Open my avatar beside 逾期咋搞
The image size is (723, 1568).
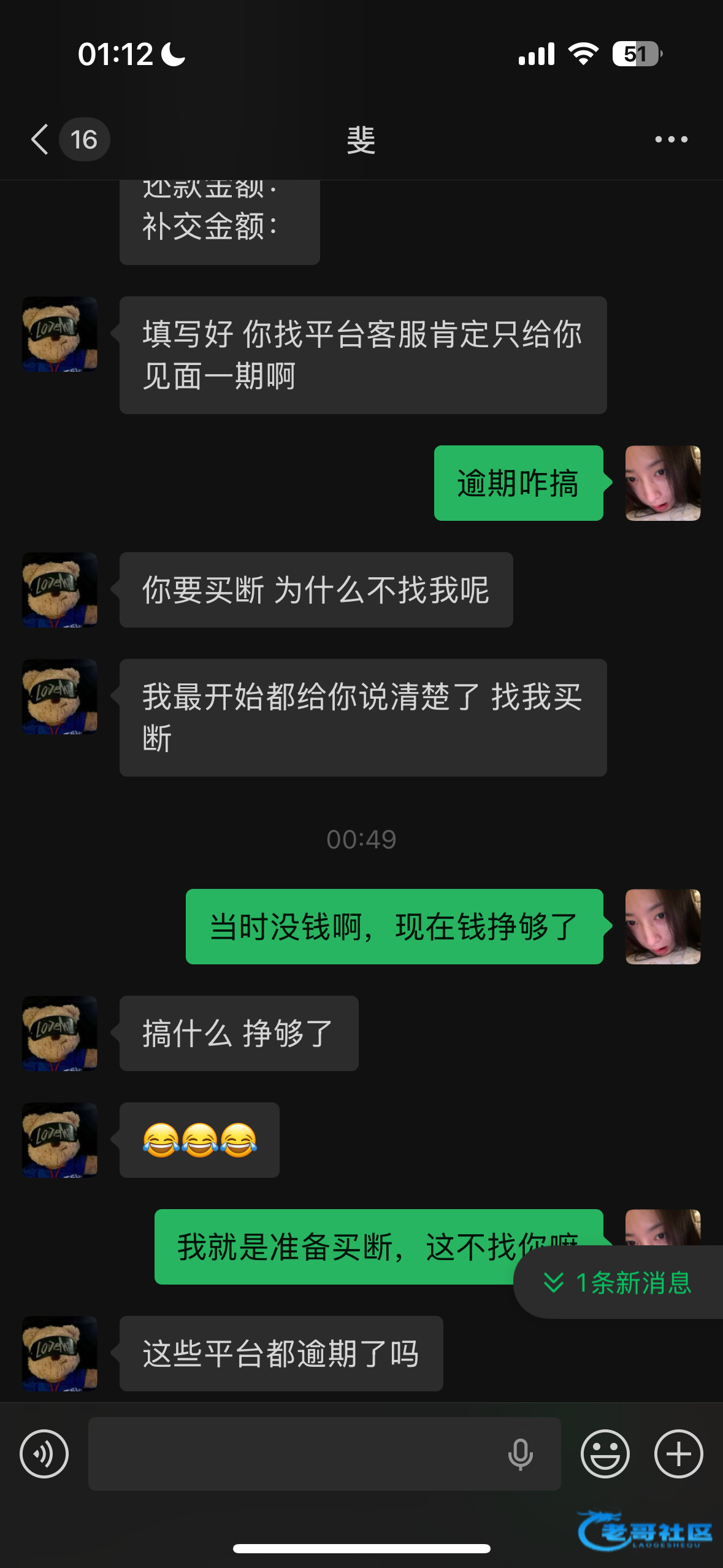[x=662, y=483]
